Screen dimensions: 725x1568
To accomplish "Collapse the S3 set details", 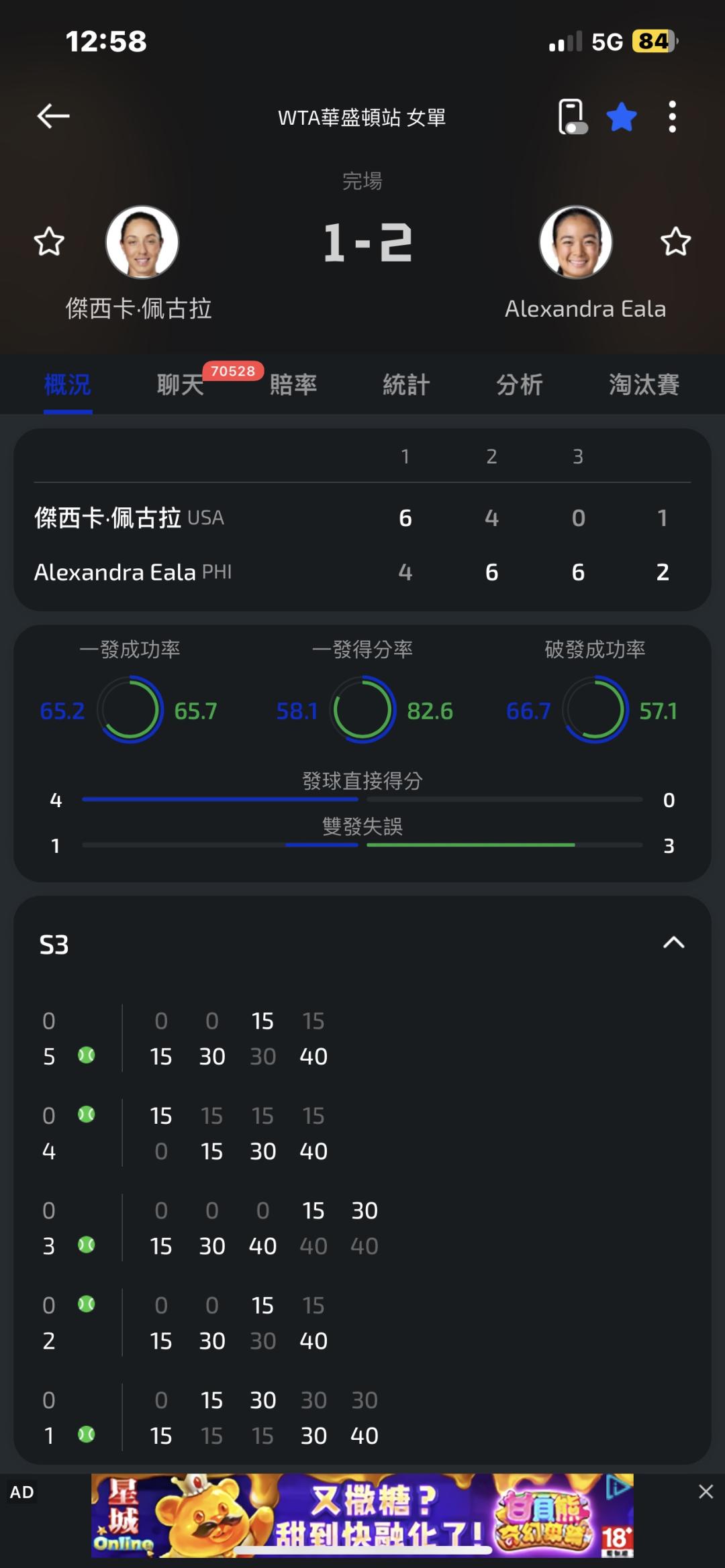I will tap(673, 943).
